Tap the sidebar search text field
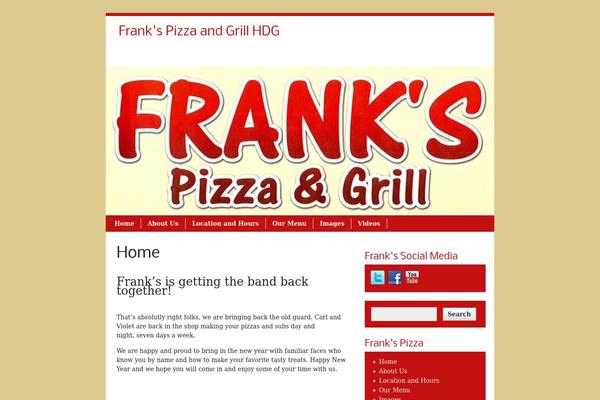 (404, 314)
